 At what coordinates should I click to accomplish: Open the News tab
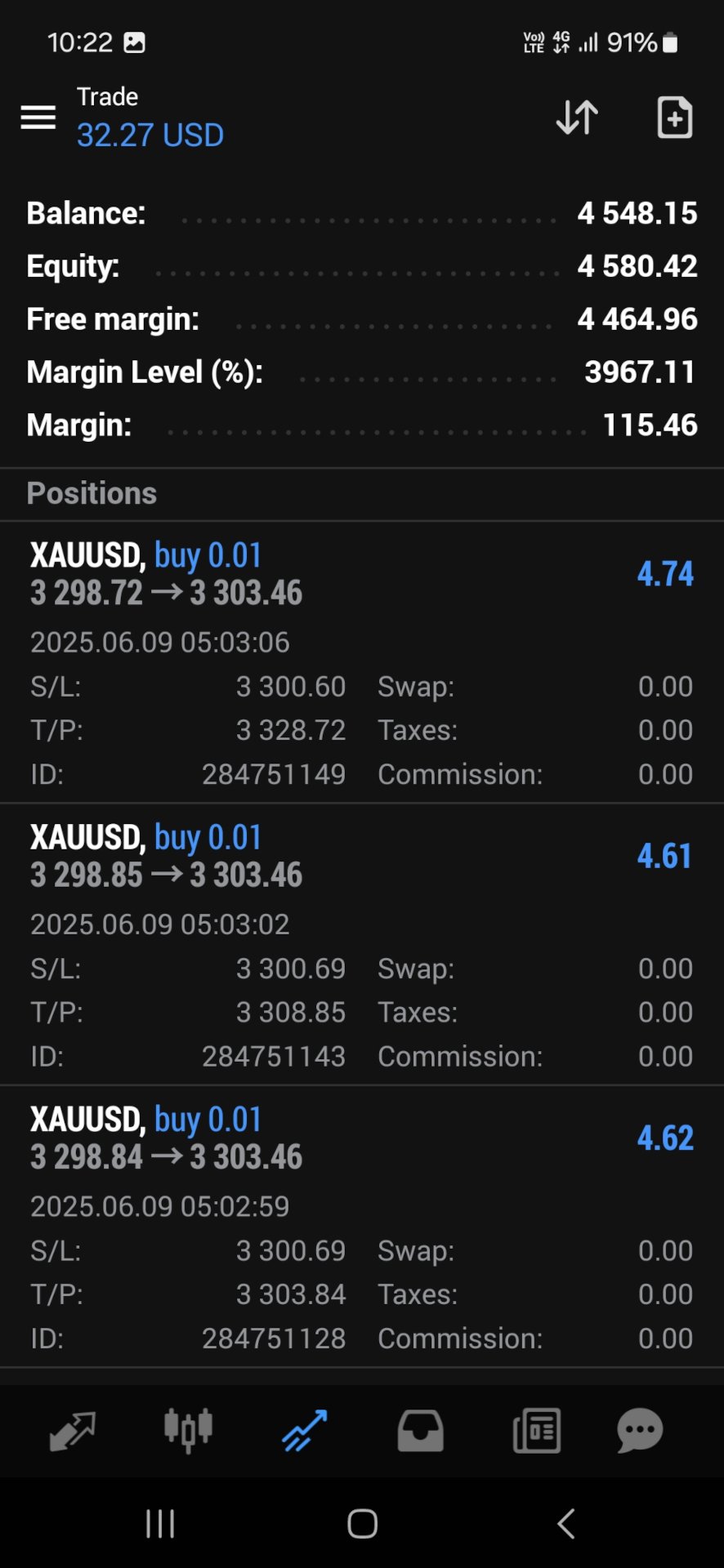point(536,1431)
